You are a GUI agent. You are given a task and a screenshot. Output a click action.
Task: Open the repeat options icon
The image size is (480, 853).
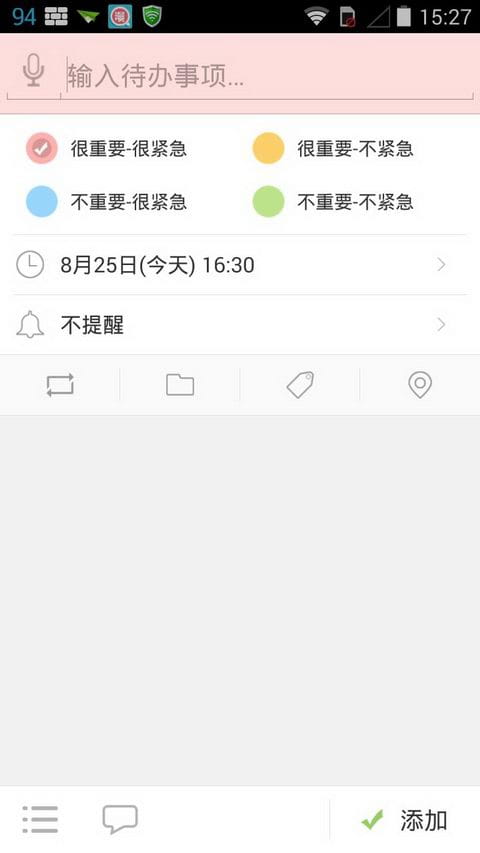click(60, 385)
